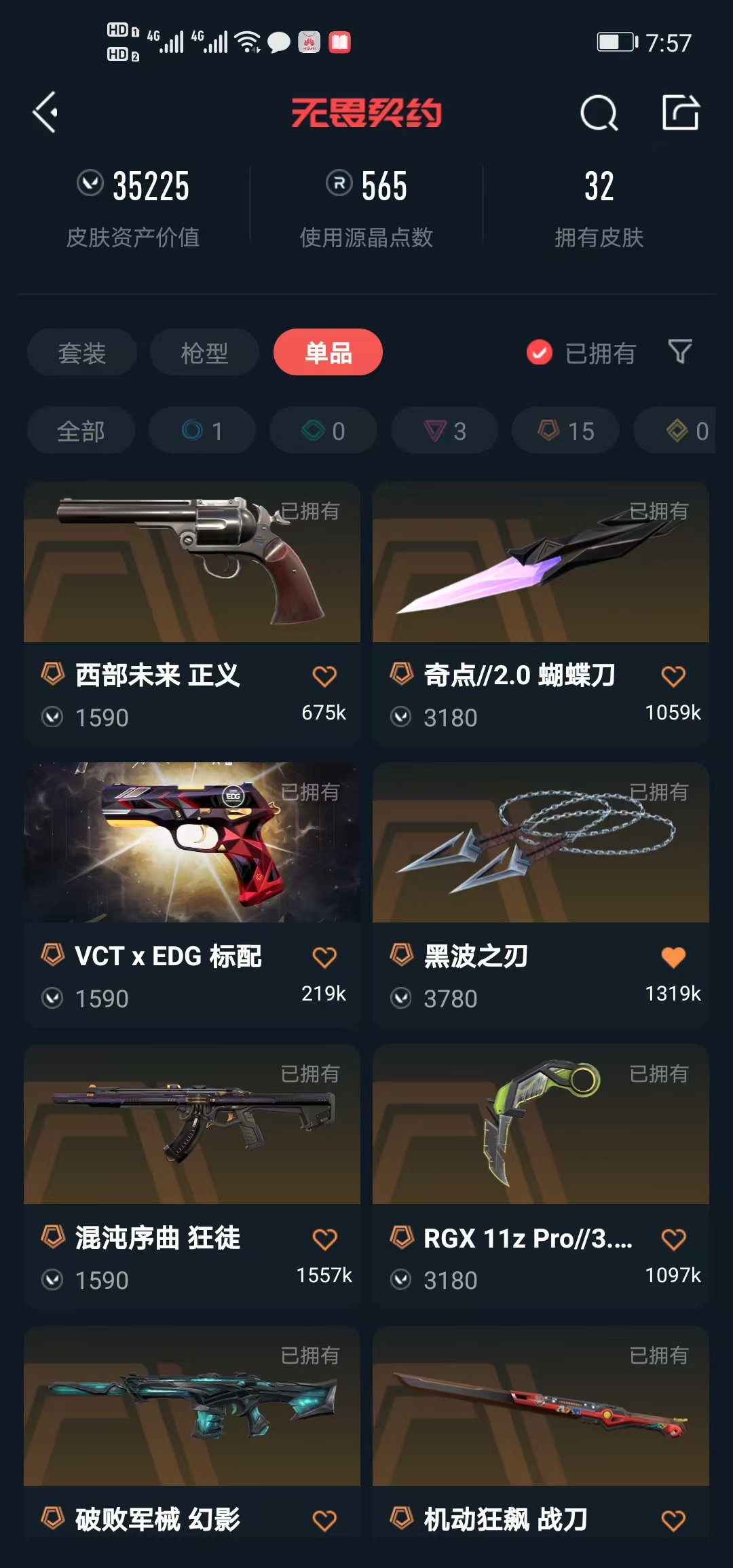This screenshot has height=1568, width=733.
Task: Open the RGX 11z Pro knife card
Action: 540,1125
